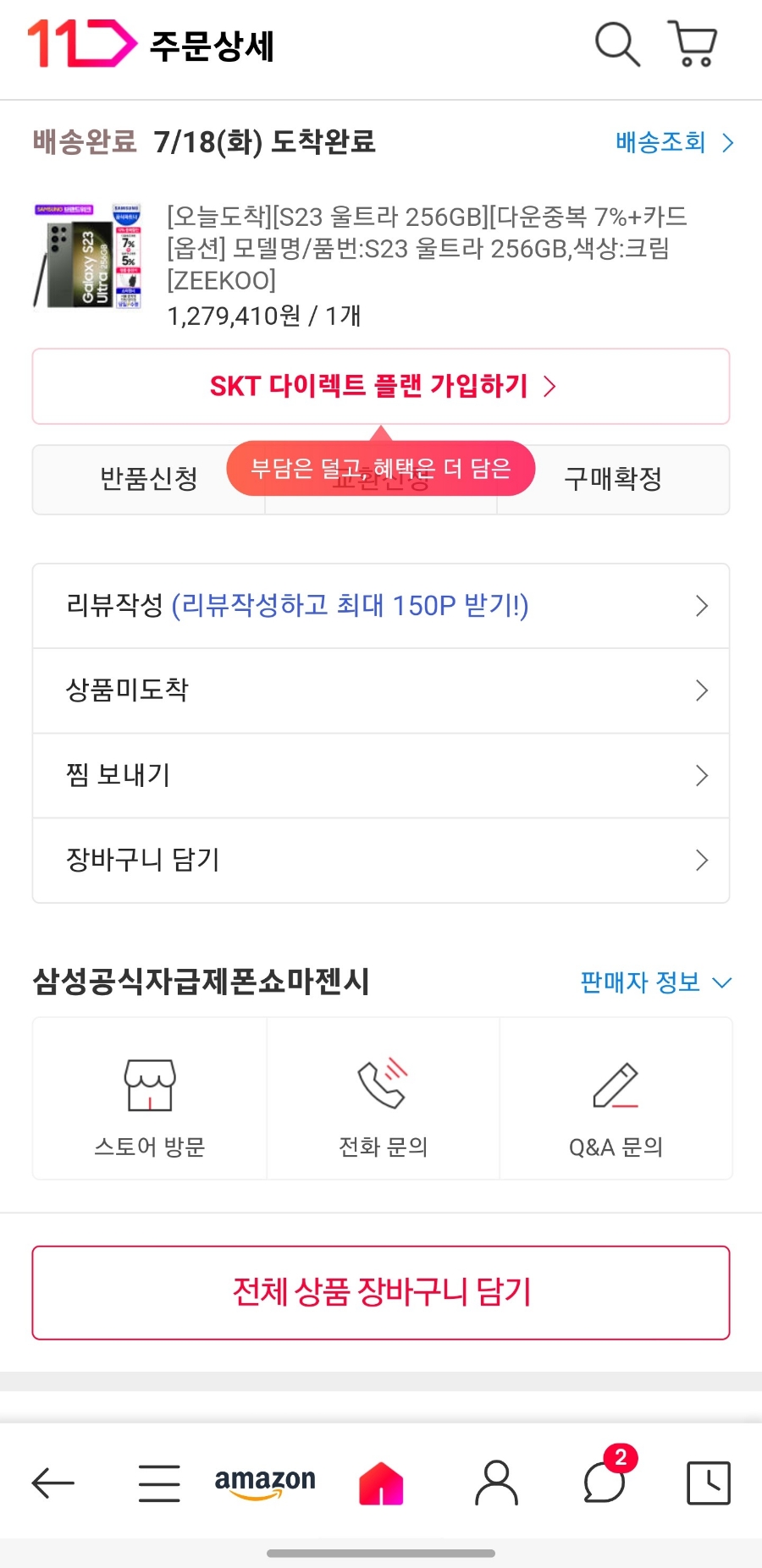Go back with bottom bar arrow

(x=53, y=1483)
